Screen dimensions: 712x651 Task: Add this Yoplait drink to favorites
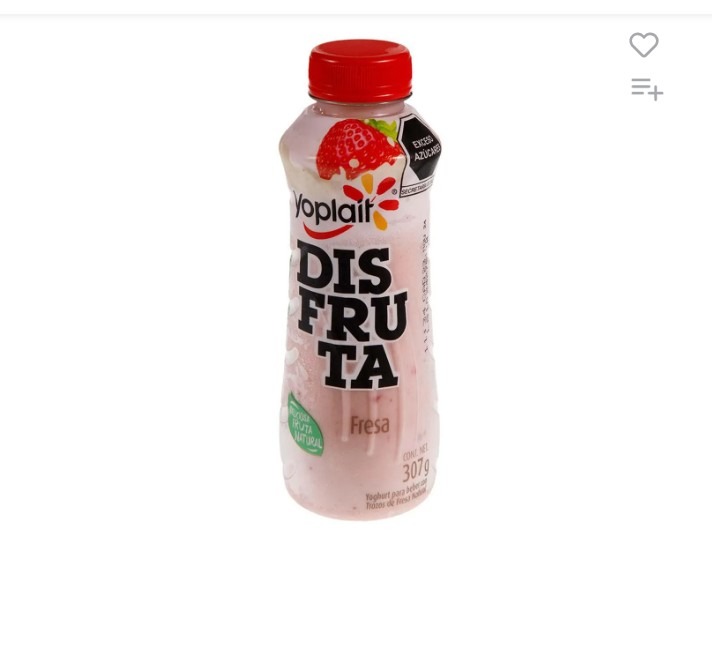643,45
